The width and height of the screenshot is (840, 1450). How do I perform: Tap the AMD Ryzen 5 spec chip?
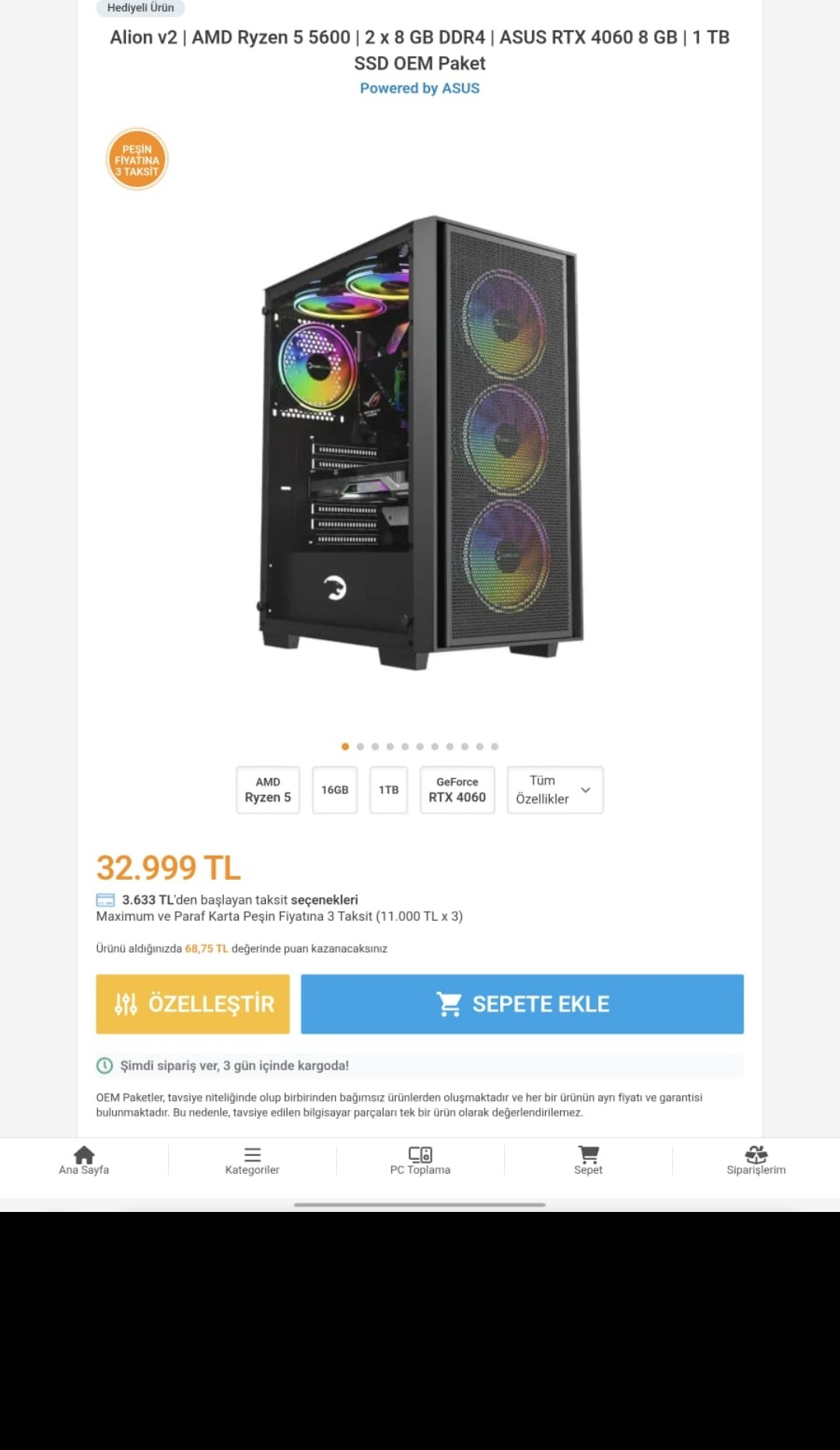click(x=268, y=790)
